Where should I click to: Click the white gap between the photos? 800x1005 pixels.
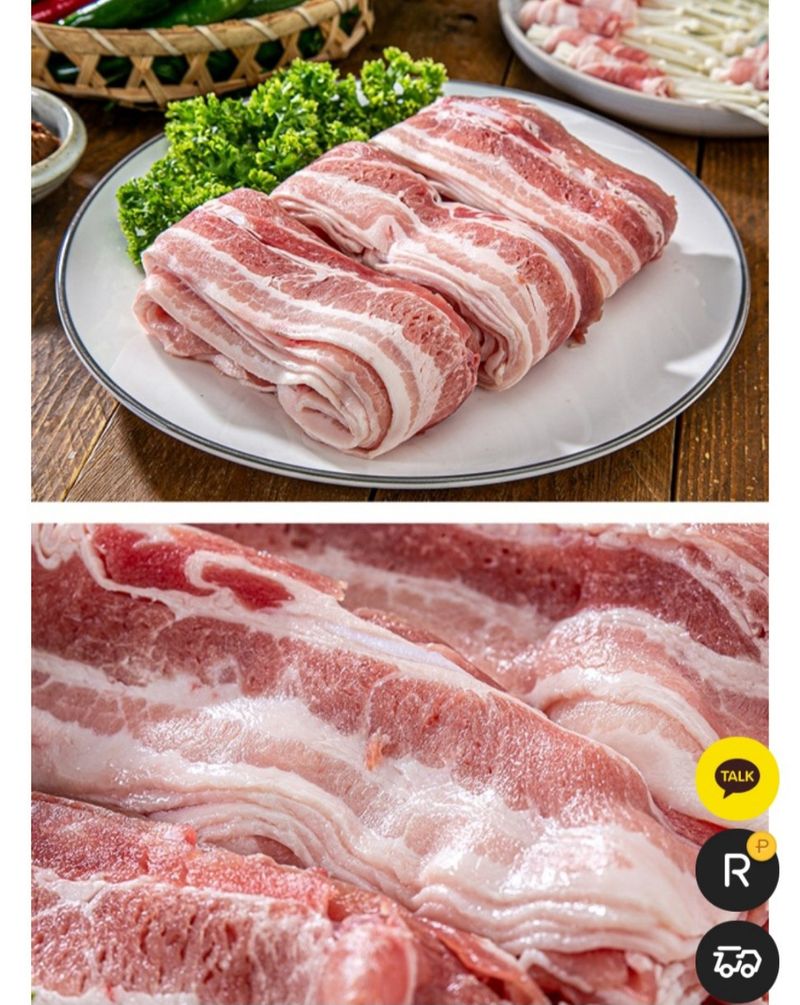pos(400,512)
